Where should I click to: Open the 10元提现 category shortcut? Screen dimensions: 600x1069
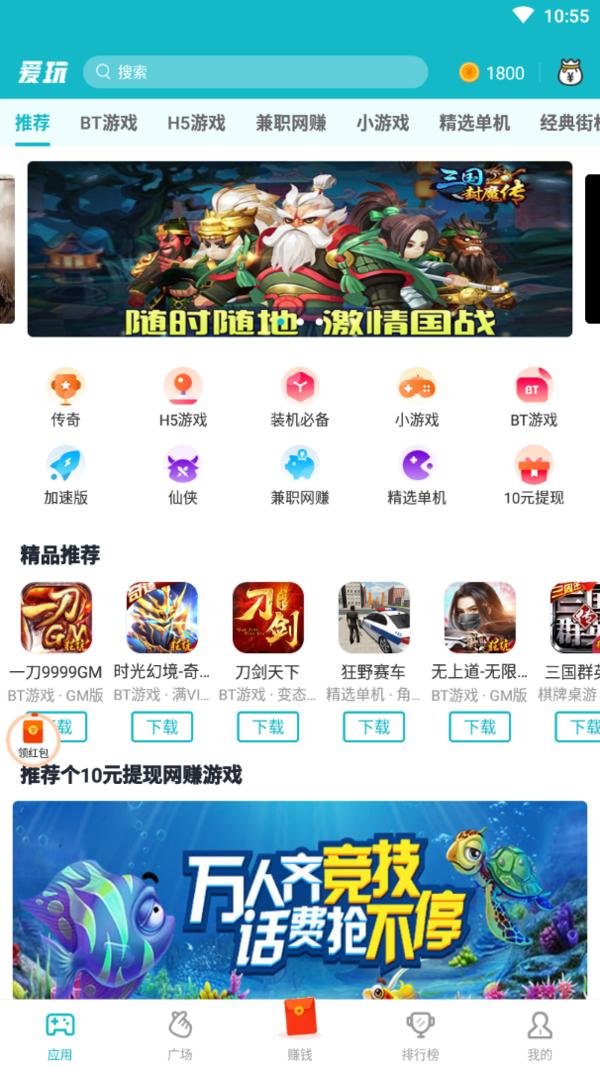533,475
